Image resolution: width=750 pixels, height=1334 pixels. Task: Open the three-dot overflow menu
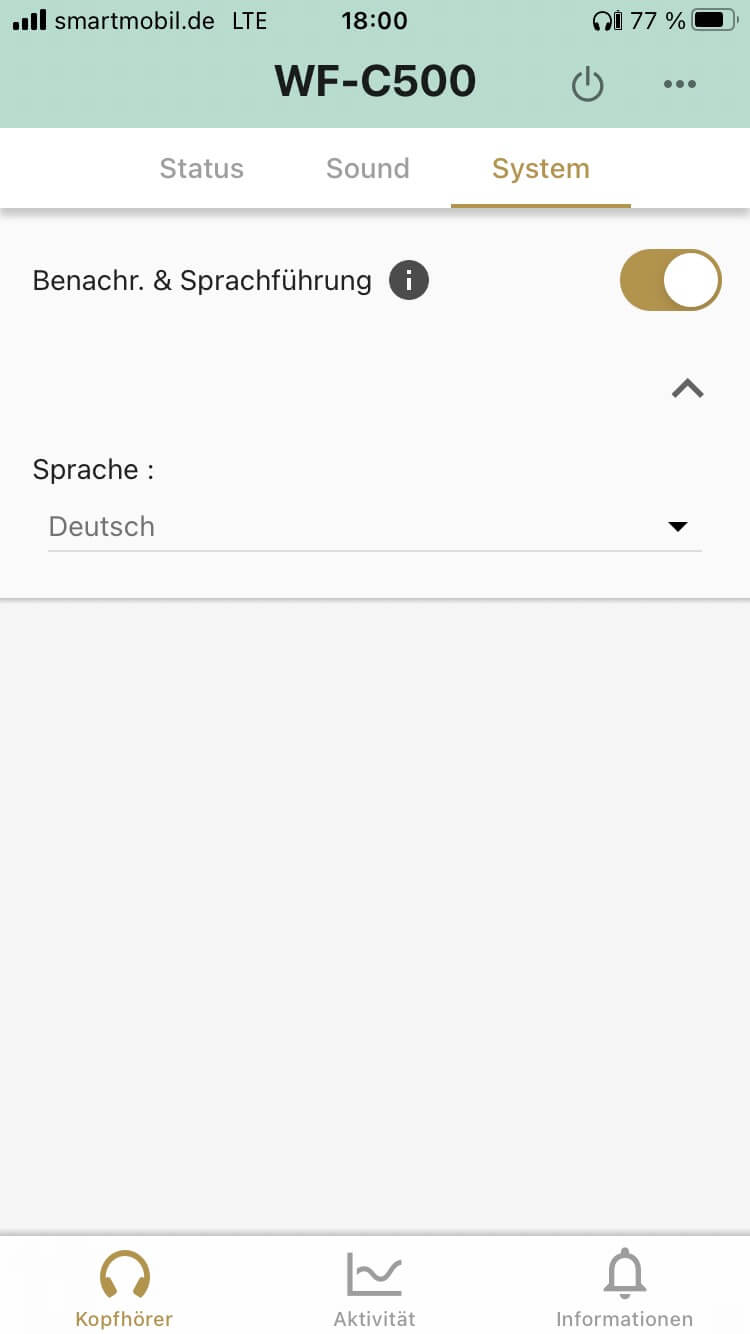pos(680,84)
